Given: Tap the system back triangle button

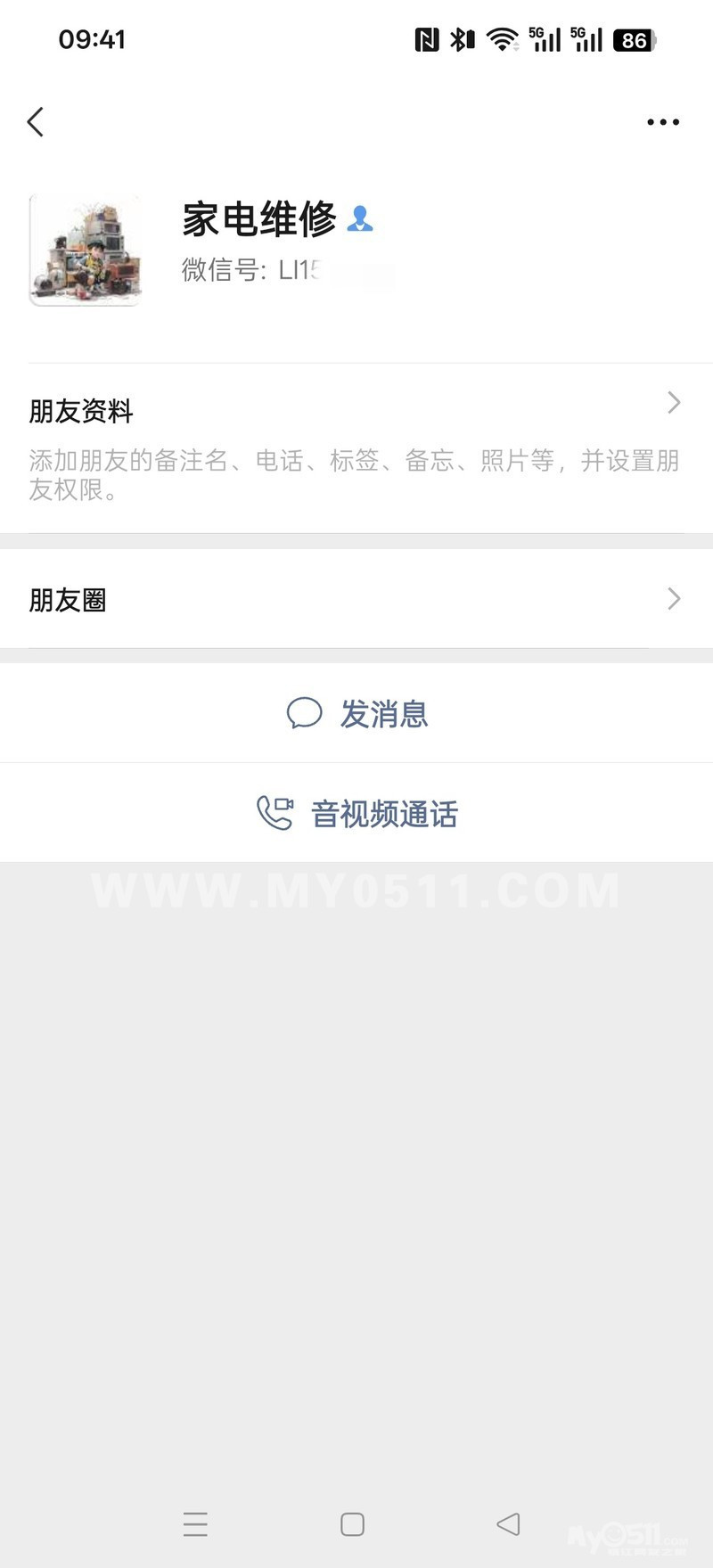Looking at the screenshot, I should pos(508,1523).
